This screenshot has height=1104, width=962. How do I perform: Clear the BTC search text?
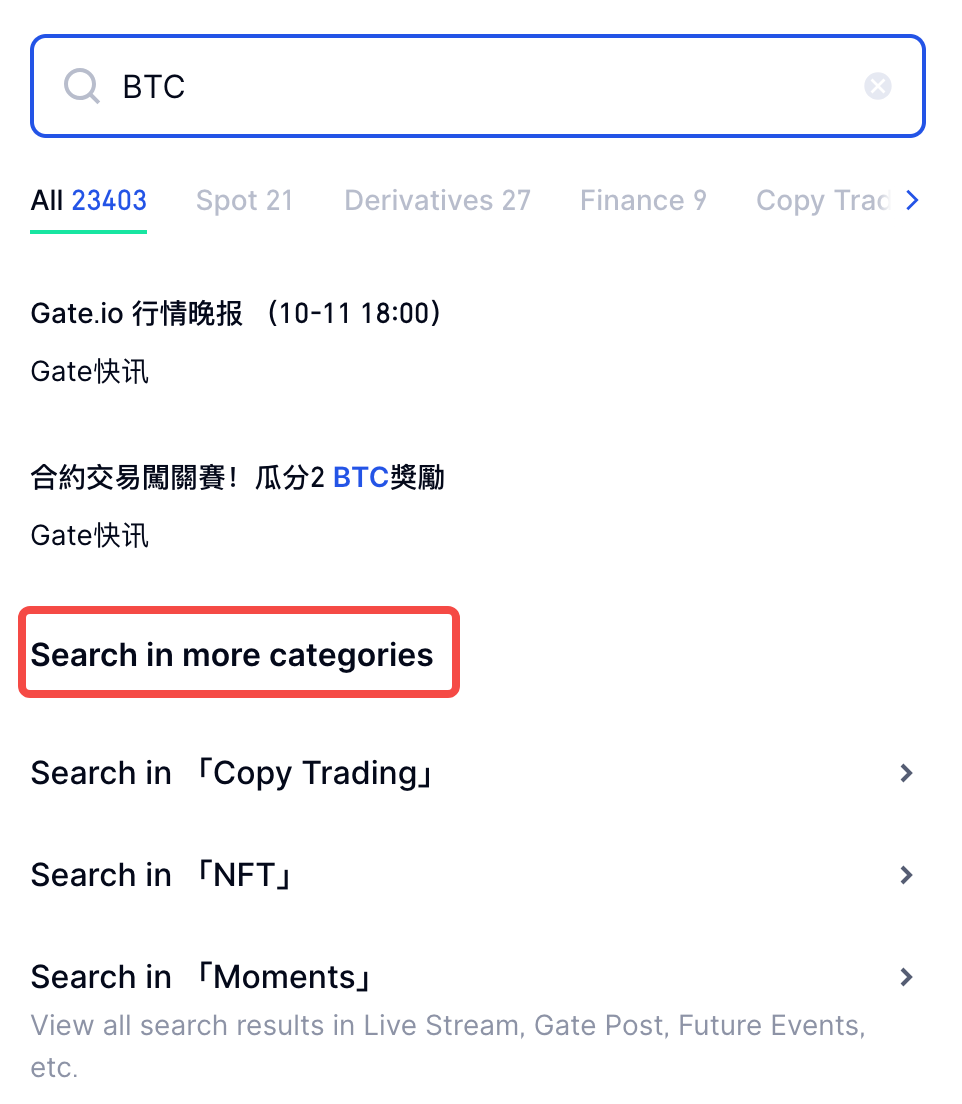click(x=877, y=87)
